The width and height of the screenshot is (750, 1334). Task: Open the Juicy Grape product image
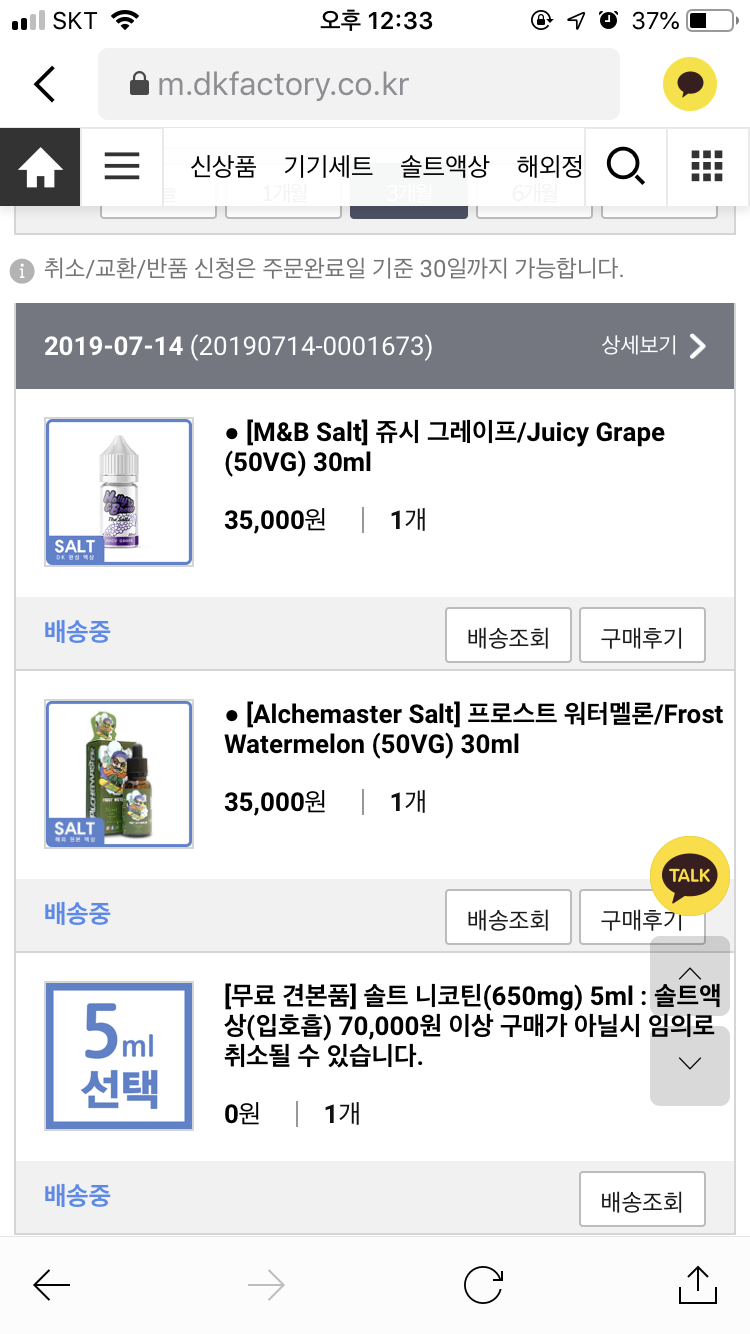[x=119, y=492]
